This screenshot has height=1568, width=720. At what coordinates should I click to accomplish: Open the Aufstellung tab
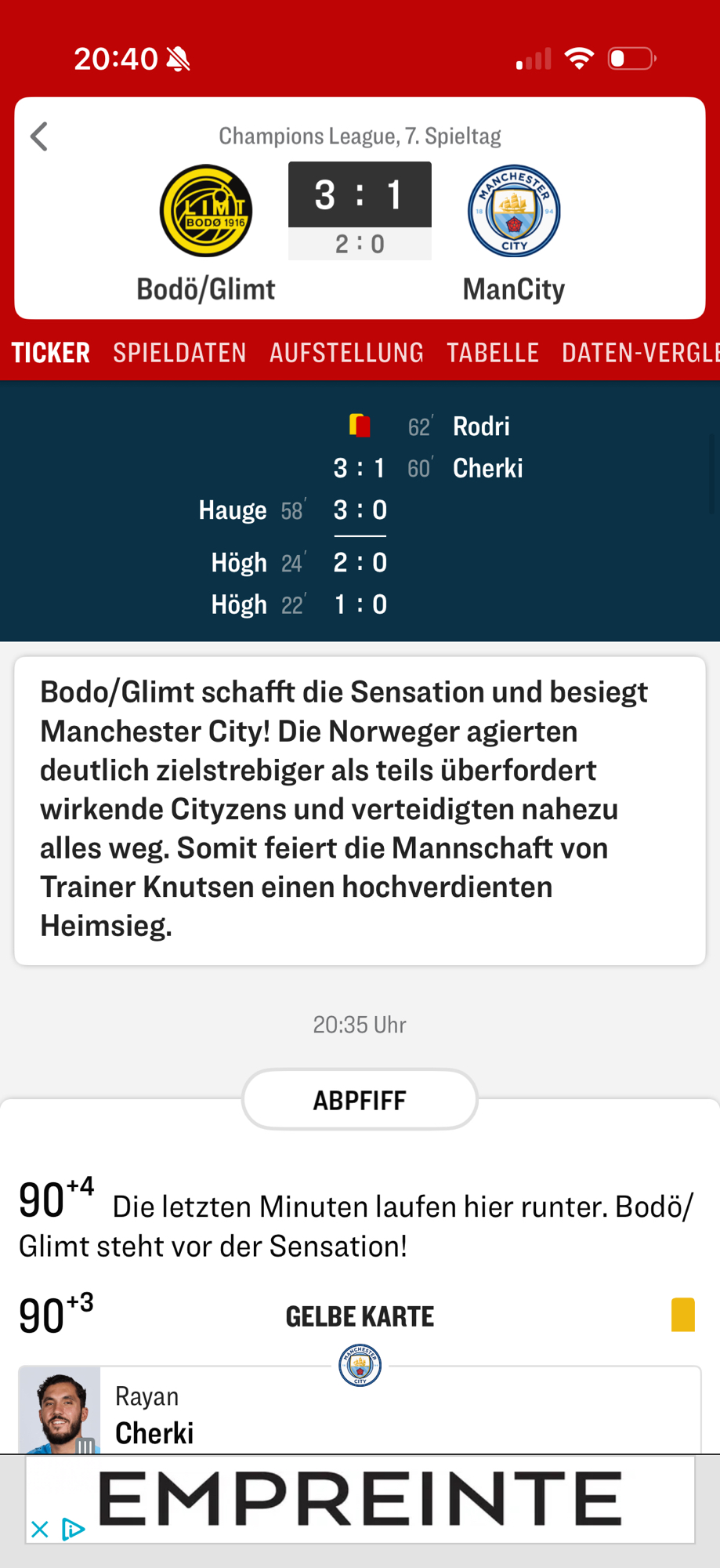(x=346, y=353)
